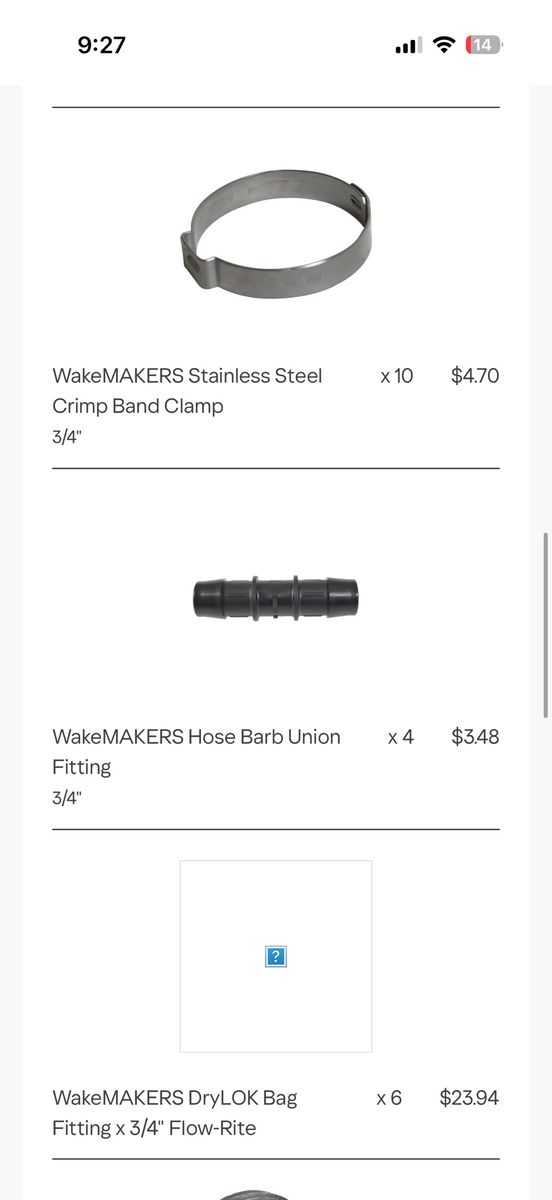552x1200 pixels.
Task: Open the Hose Barb Union Fitting item
Action: 196,752
